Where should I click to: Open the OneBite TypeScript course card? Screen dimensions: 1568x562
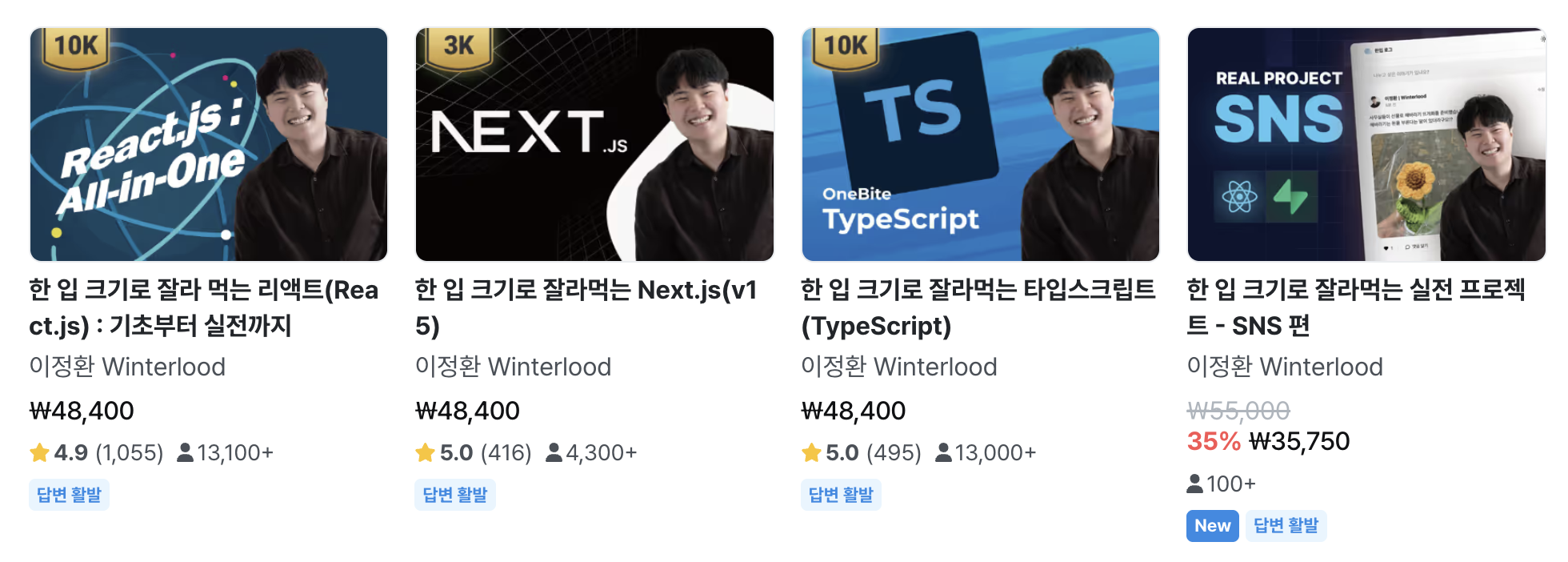tap(980, 145)
